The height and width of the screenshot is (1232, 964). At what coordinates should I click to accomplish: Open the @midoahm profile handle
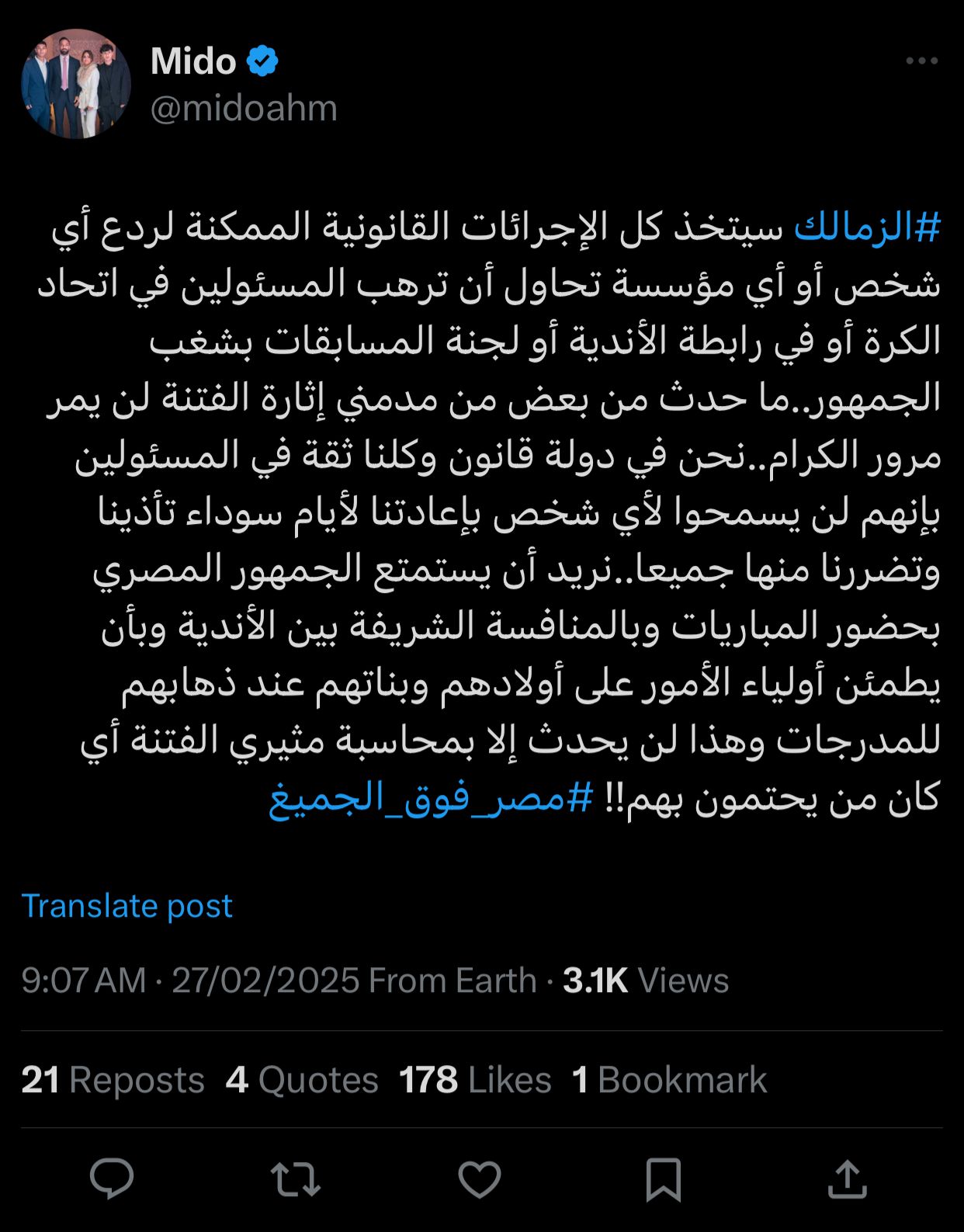tap(244, 109)
